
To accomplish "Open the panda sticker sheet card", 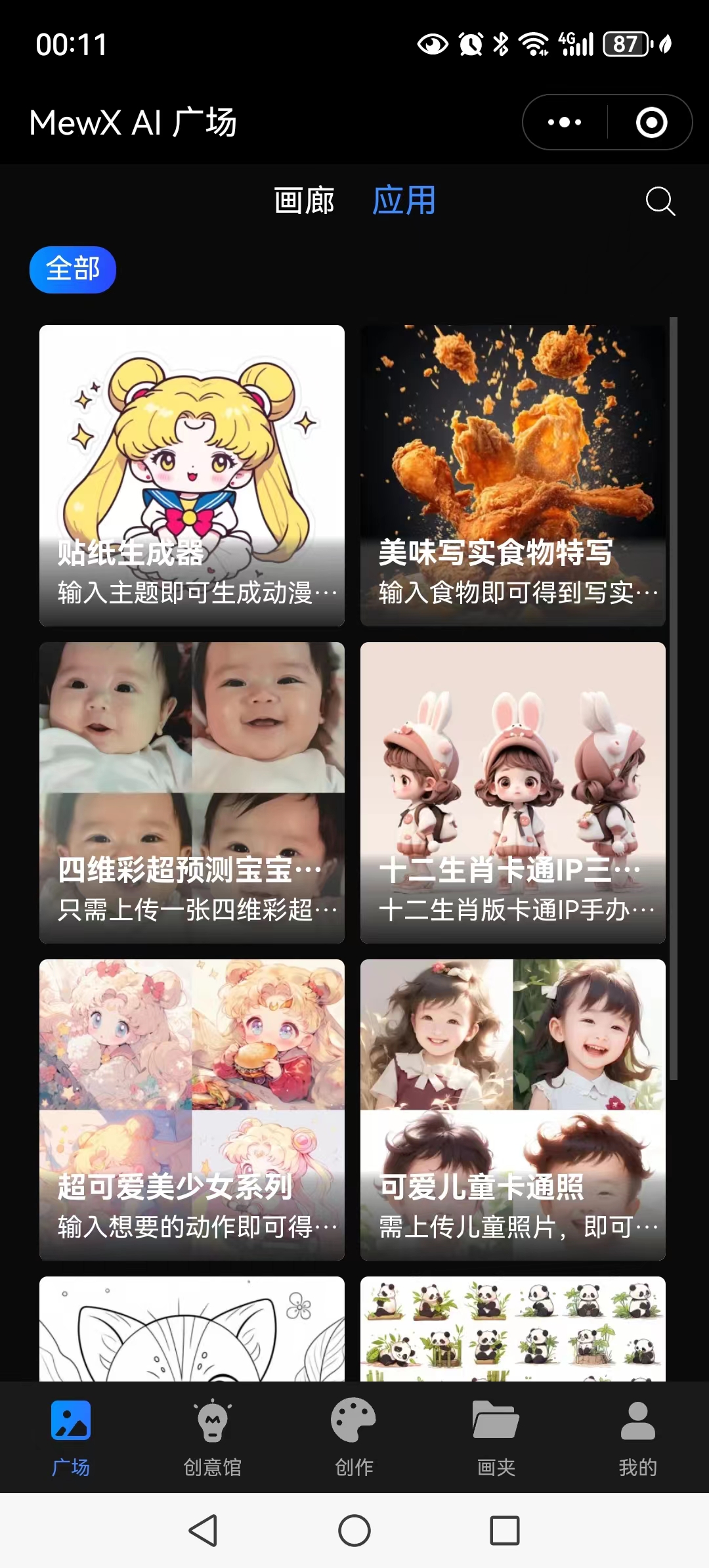I will [x=513, y=1329].
